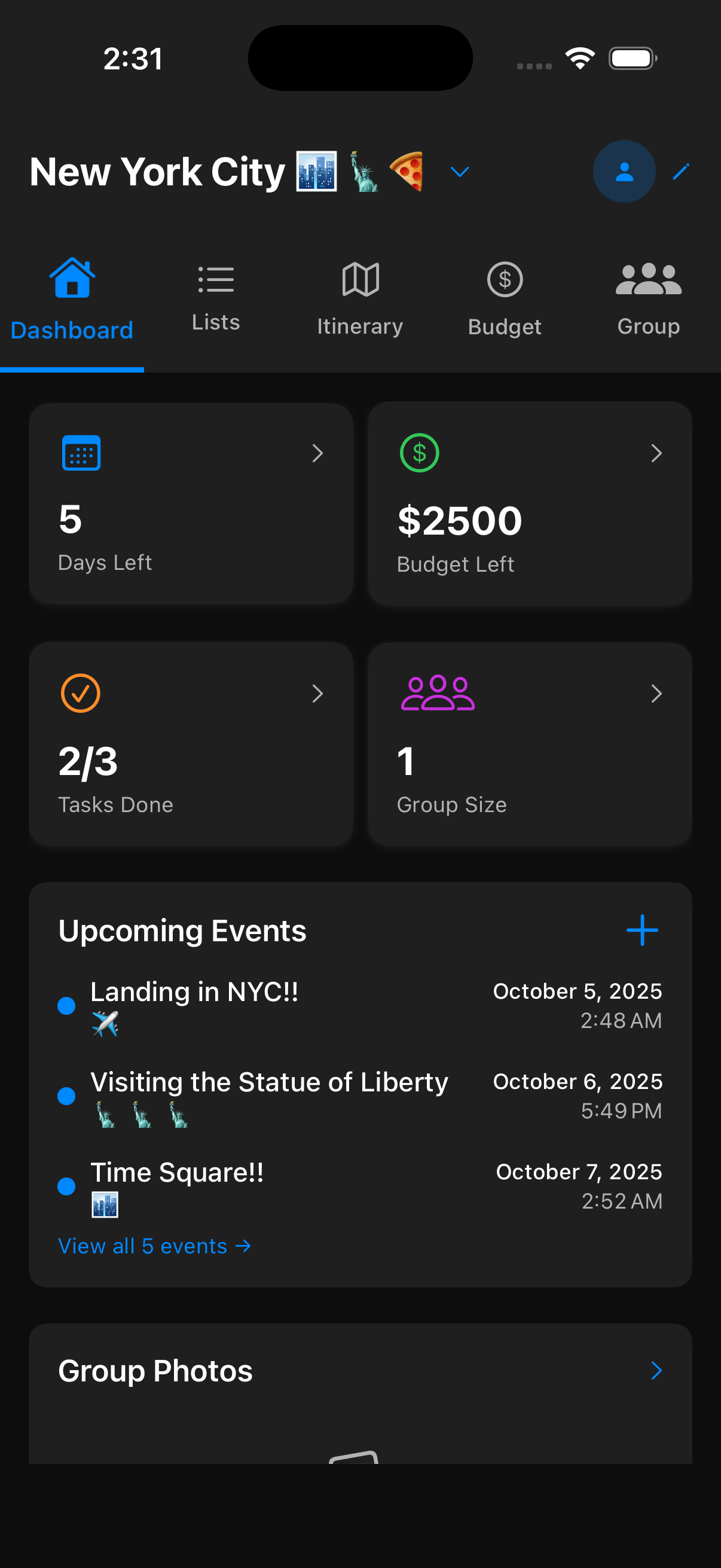Open Group Photos with the chevron
721x1568 pixels.
point(656,1371)
